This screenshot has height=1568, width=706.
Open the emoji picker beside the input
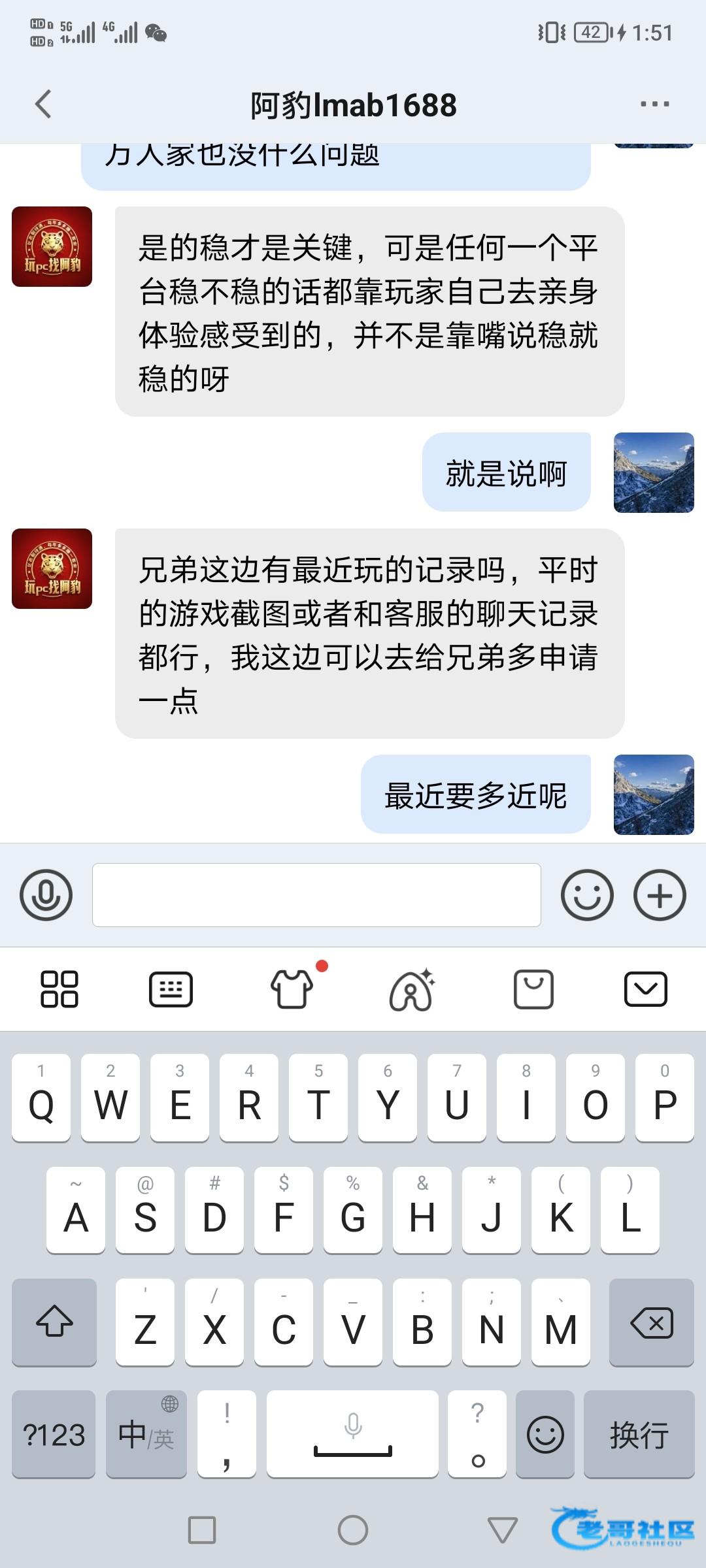(x=586, y=895)
